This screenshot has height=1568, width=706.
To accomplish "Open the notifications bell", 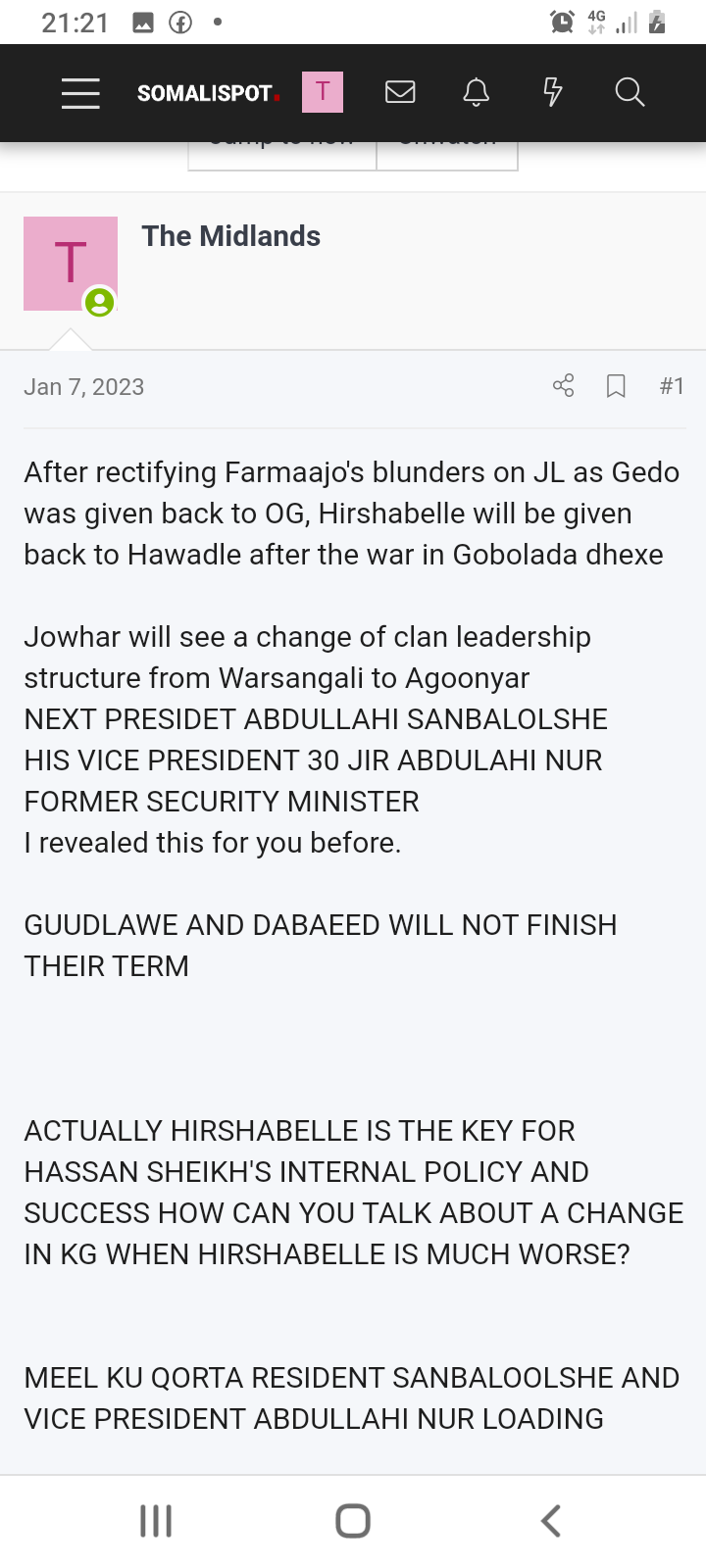I will tap(477, 92).
